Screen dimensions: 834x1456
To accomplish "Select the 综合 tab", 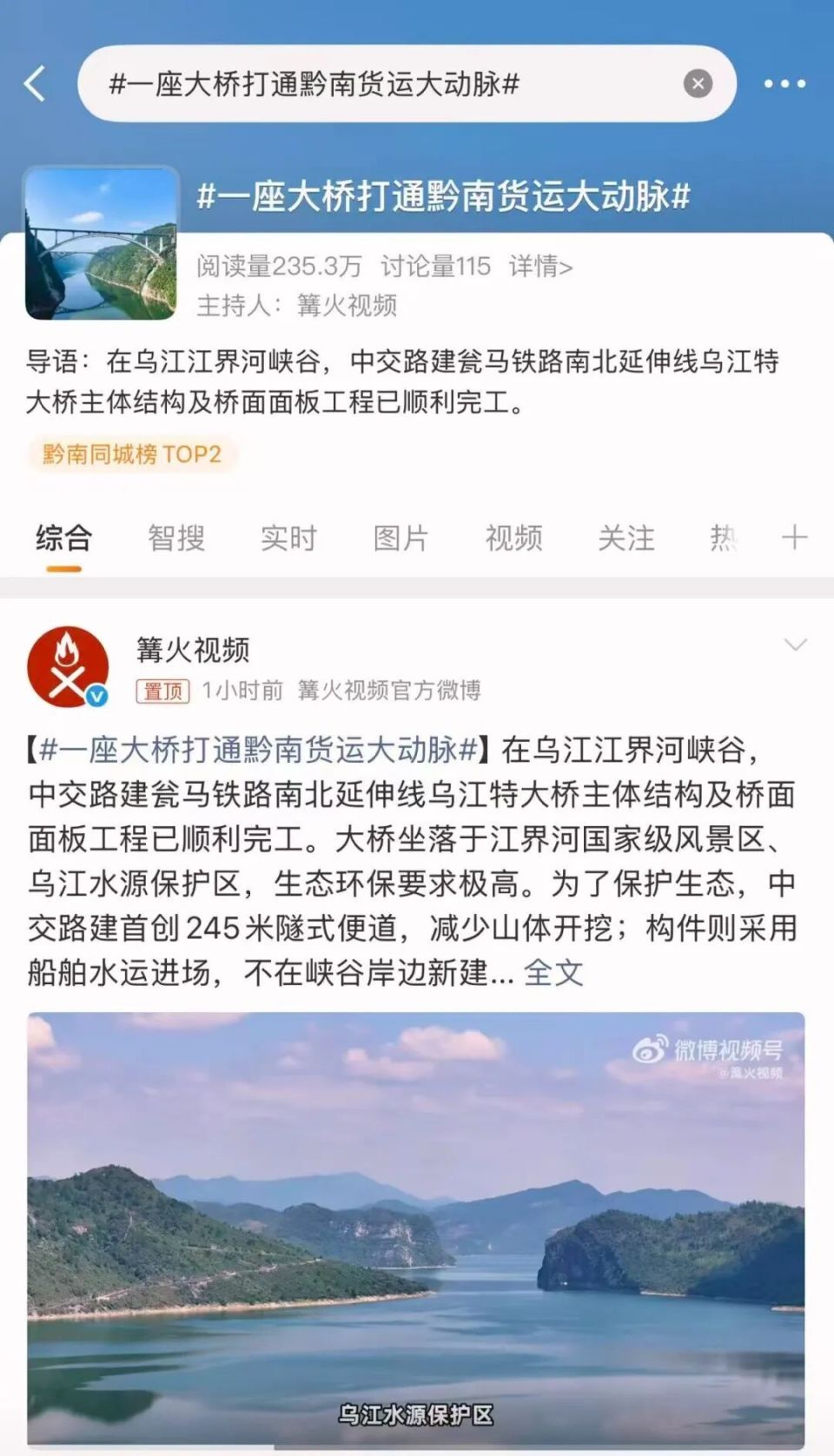I will (x=63, y=539).
